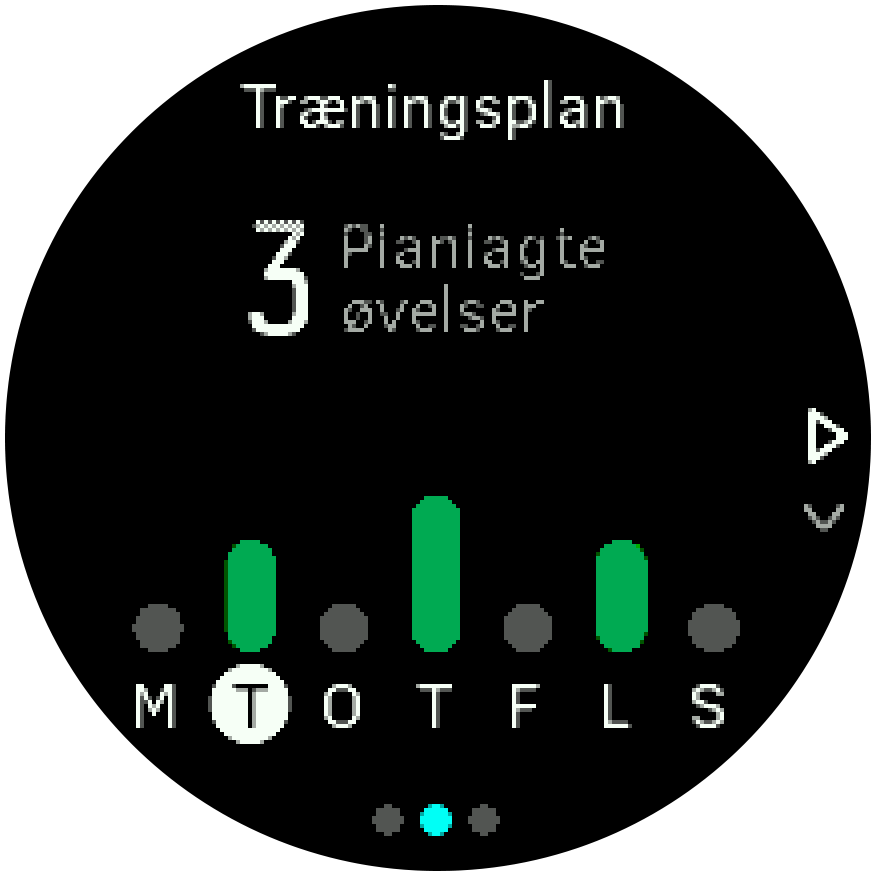
Task: Tap the down chevron arrow
Action: 824,516
